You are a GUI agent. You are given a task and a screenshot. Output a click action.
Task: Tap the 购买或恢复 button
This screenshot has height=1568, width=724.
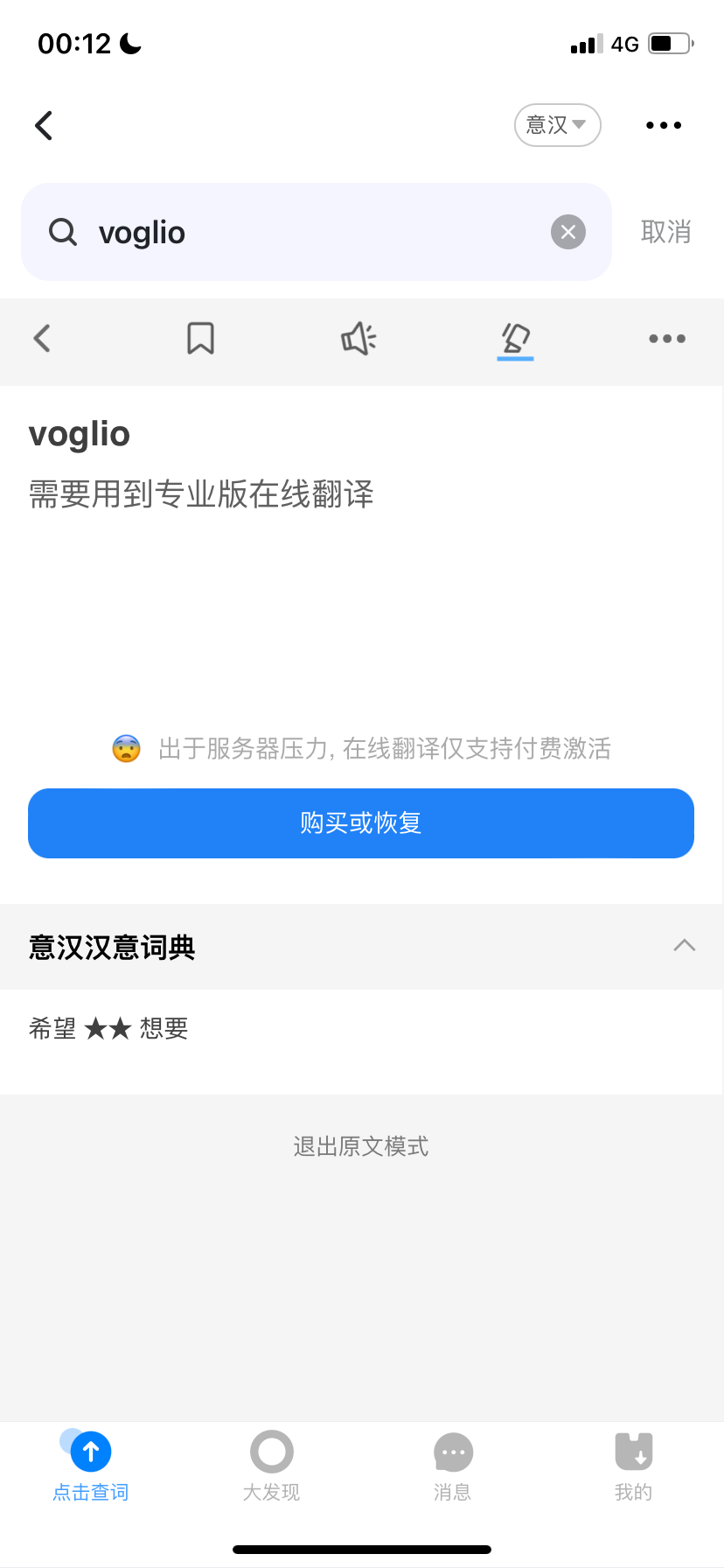[x=361, y=823]
